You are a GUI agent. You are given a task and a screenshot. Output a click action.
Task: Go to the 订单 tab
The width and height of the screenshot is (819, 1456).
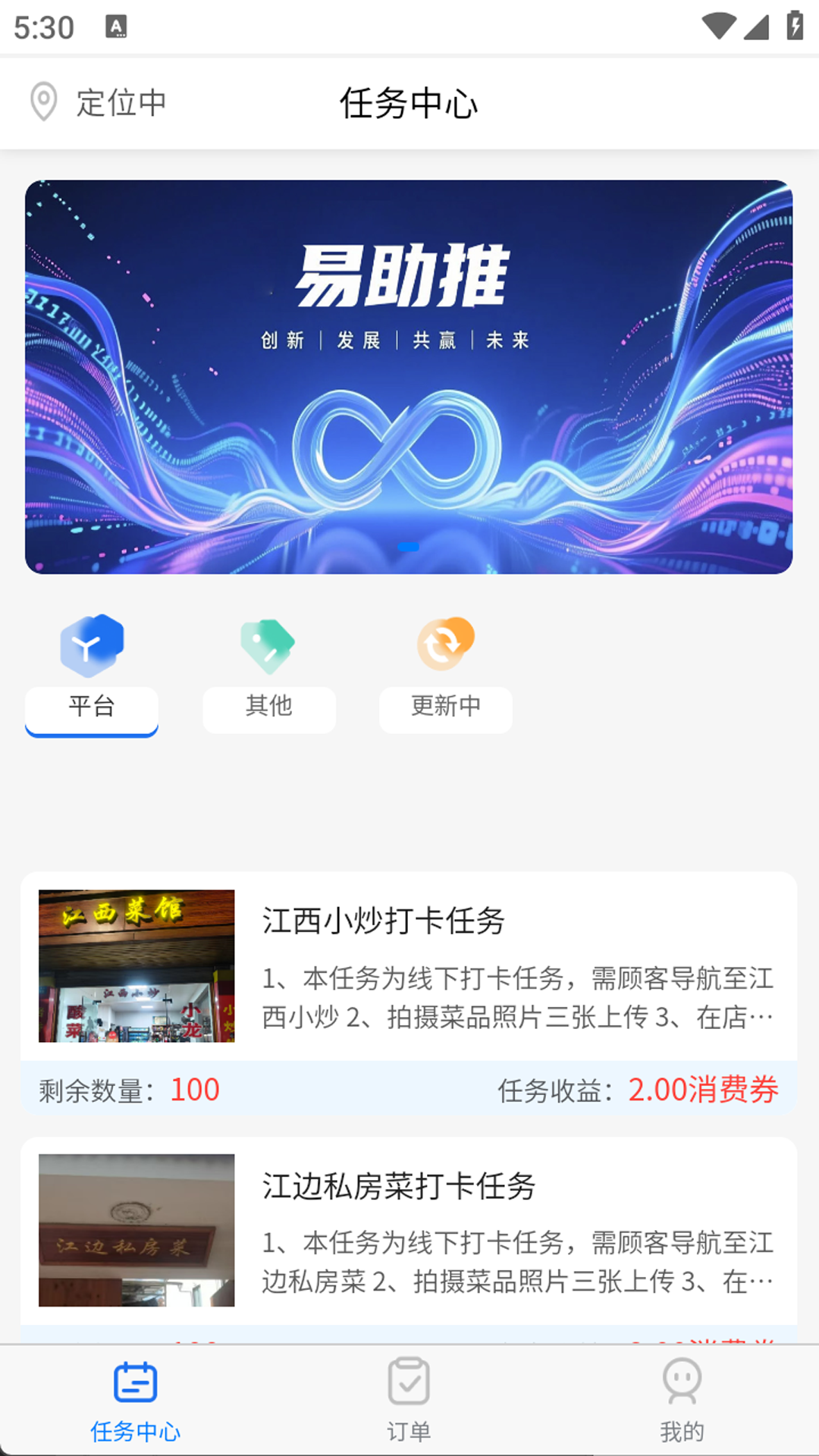(409, 1400)
